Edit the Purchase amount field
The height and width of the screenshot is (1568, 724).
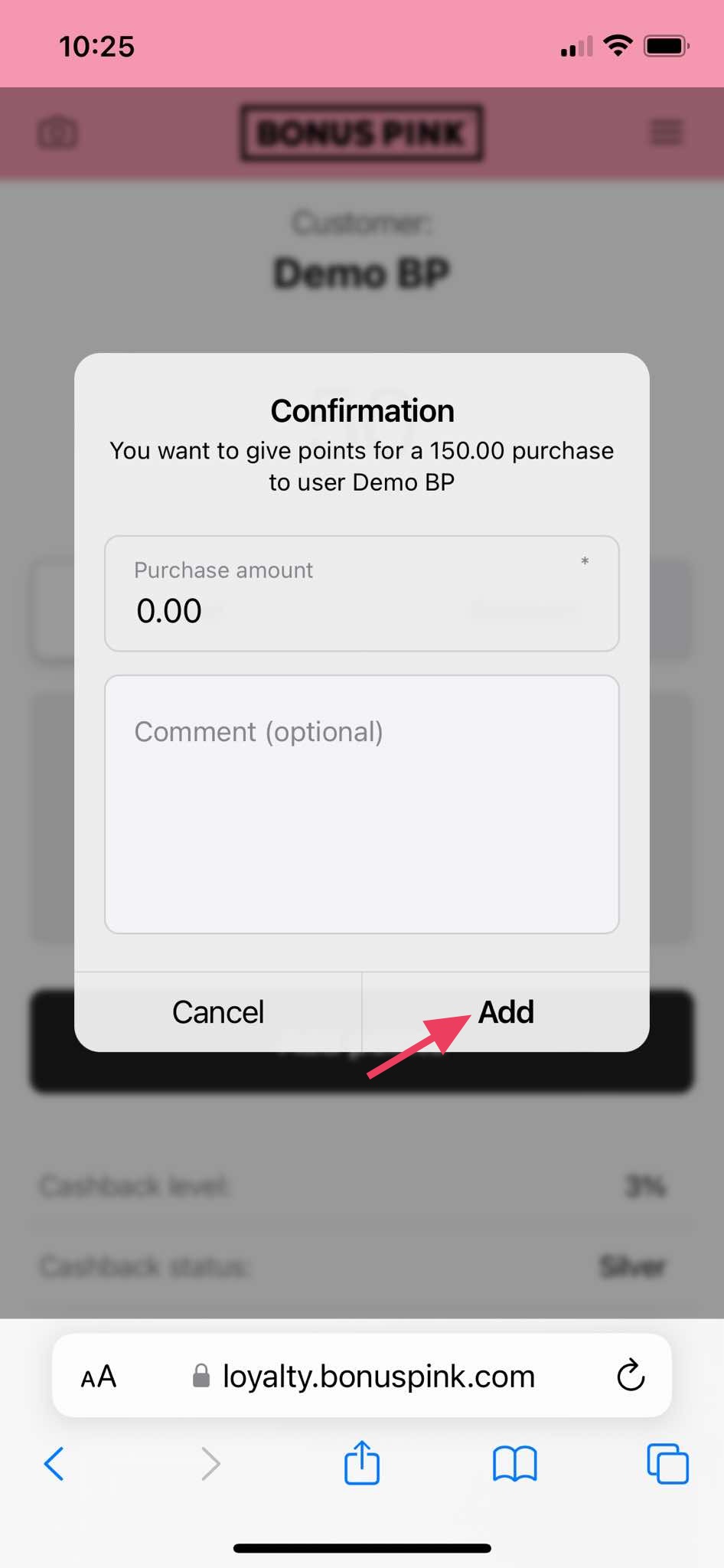tap(361, 593)
